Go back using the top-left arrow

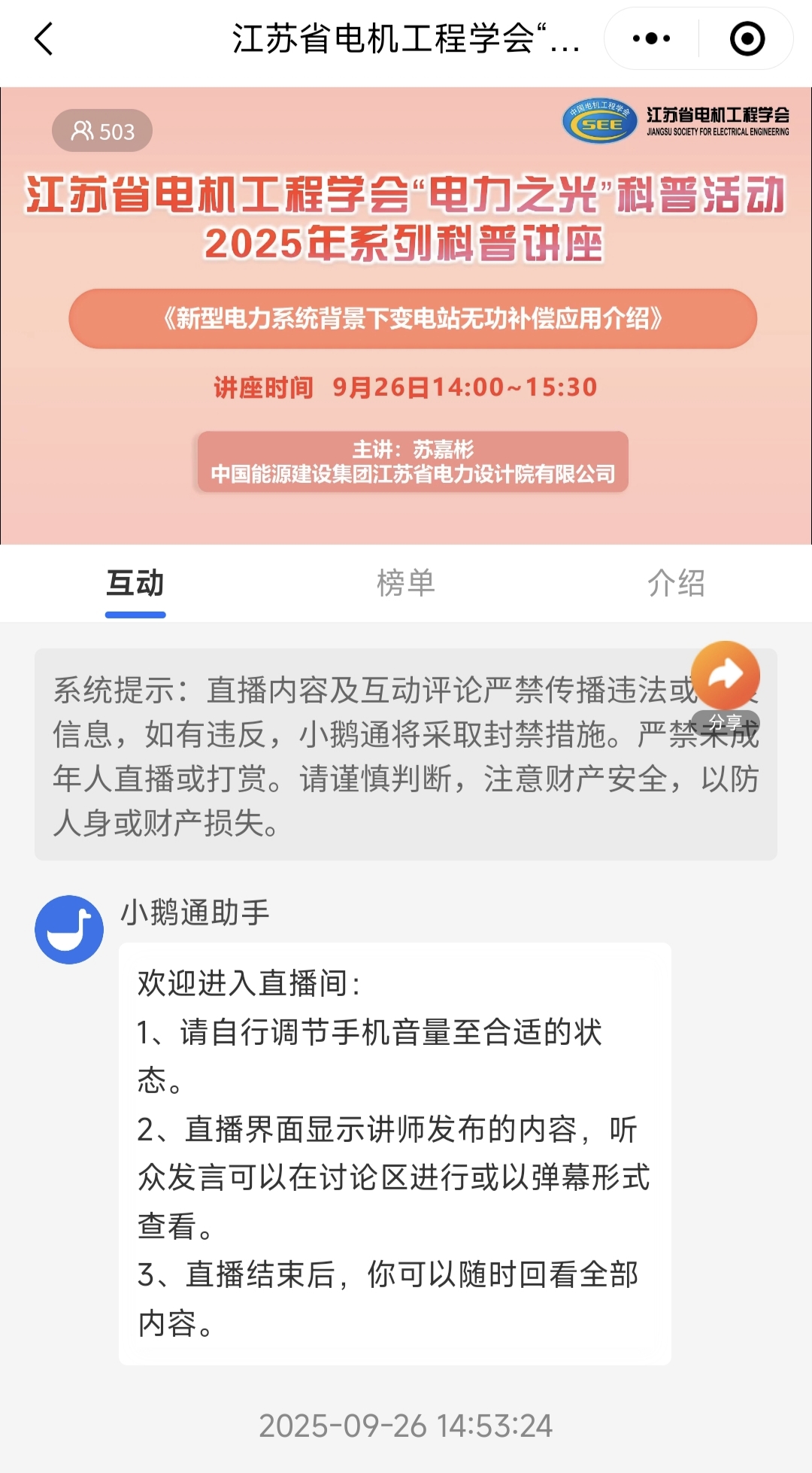coord(44,39)
